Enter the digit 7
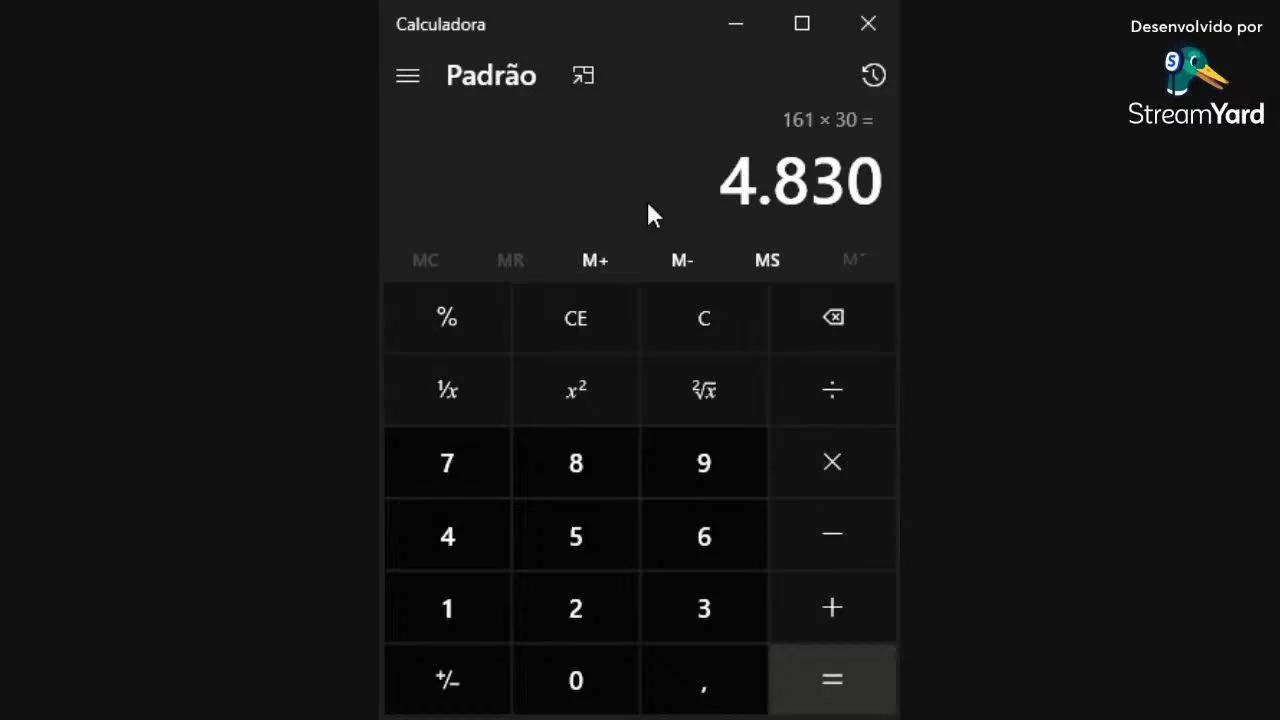The width and height of the screenshot is (1280, 720). tap(447, 463)
